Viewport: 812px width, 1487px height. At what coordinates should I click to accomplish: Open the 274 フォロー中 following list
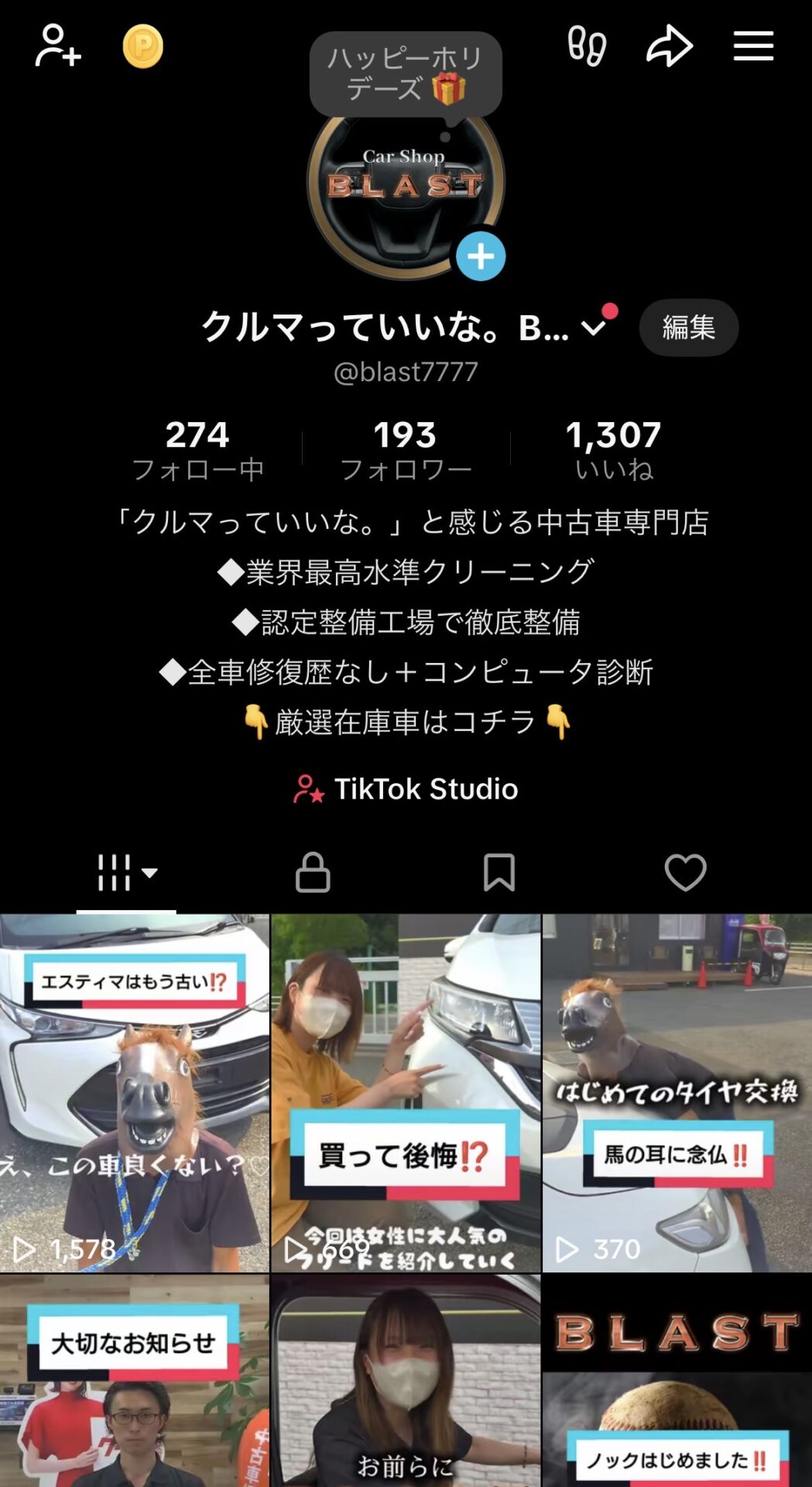(x=197, y=449)
